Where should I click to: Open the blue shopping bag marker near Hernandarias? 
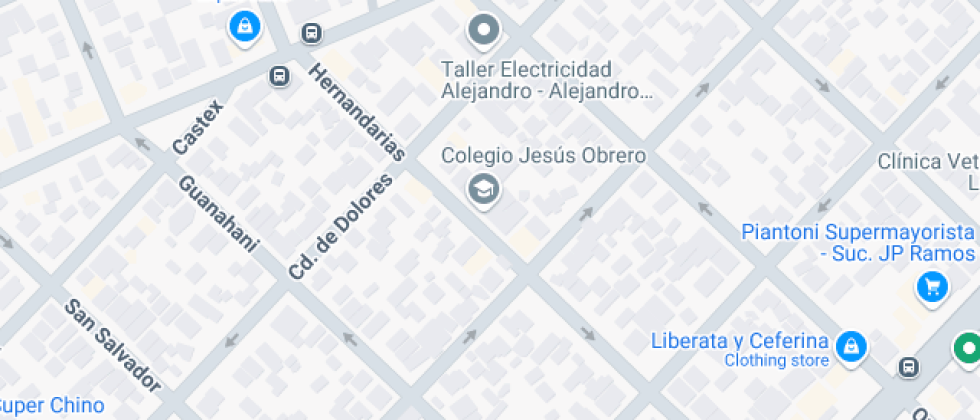click(244, 27)
